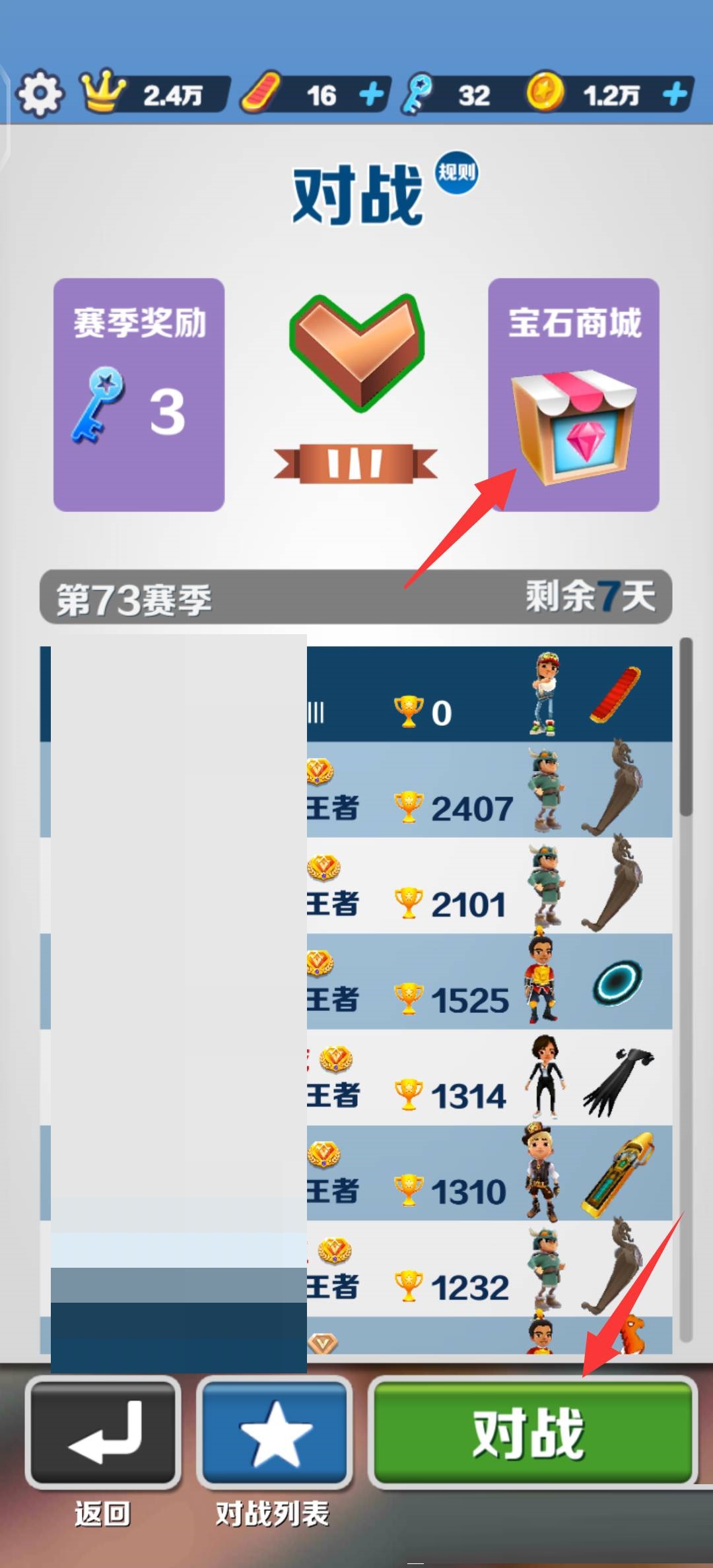The width and height of the screenshot is (713, 1568).
Task: Add more hoverboards with the plus
Action: click(372, 94)
